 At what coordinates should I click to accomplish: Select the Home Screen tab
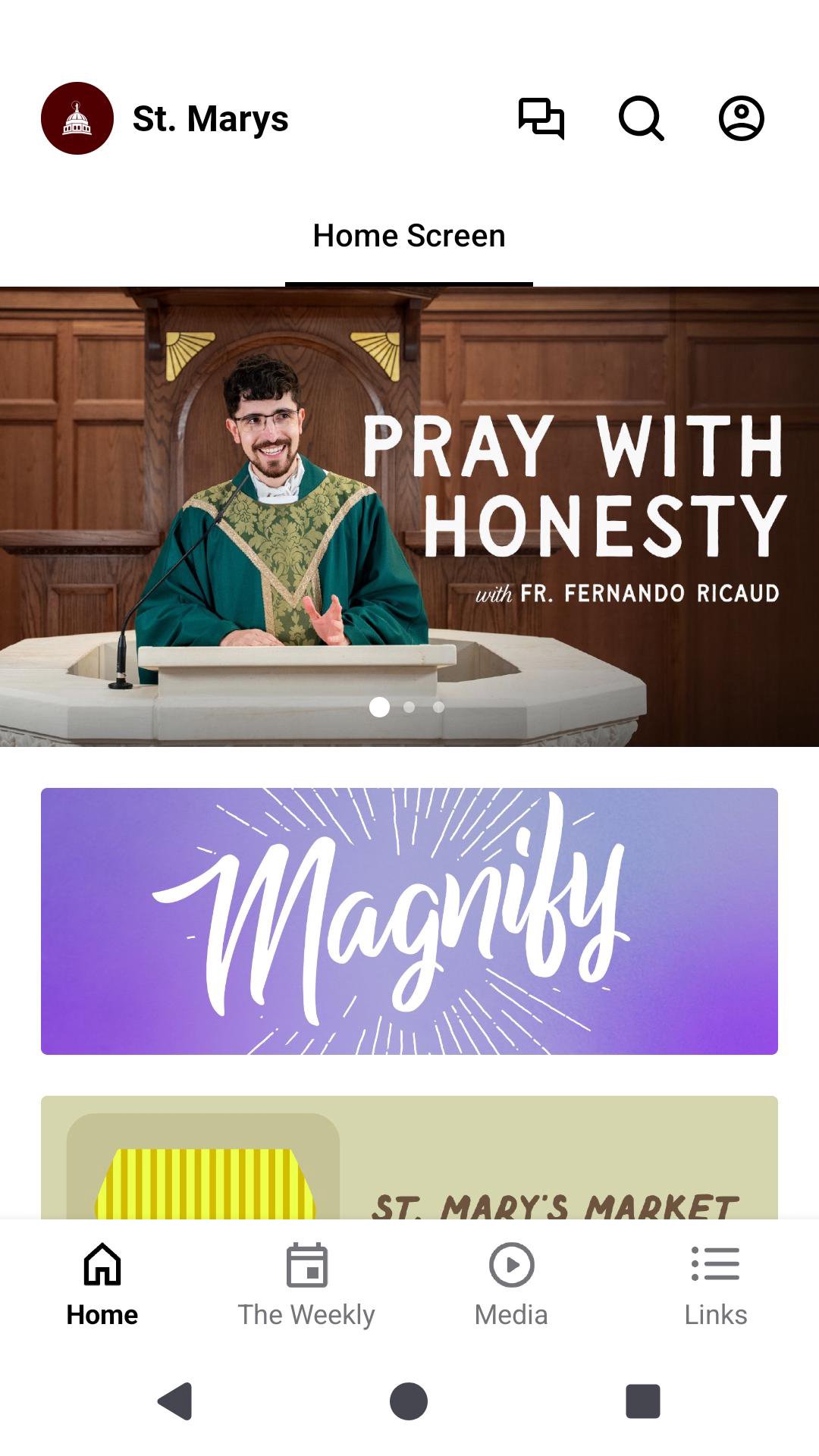(x=409, y=237)
